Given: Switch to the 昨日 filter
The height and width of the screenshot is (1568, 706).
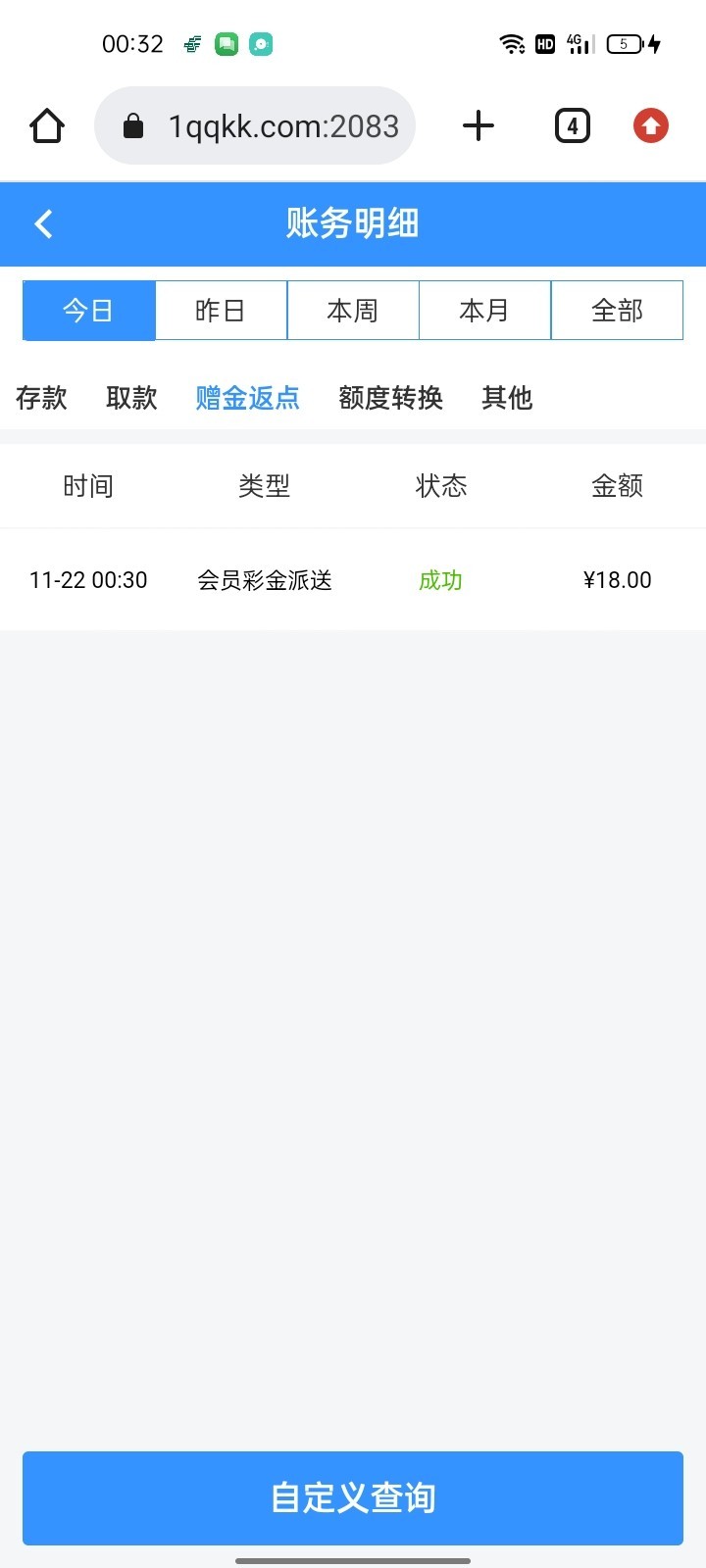Looking at the screenshot, I should coord(221,311).
